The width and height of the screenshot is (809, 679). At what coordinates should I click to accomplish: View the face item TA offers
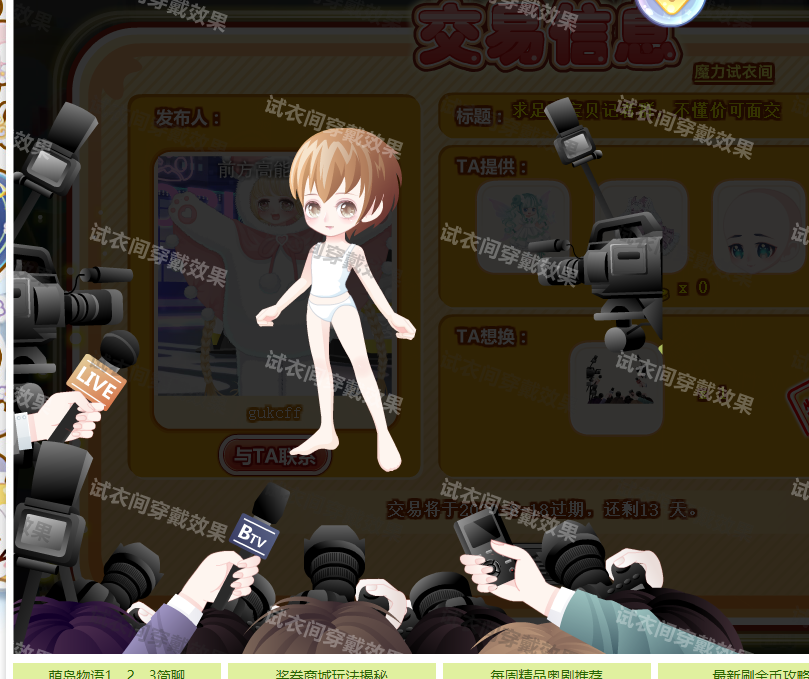click(758, 227)
